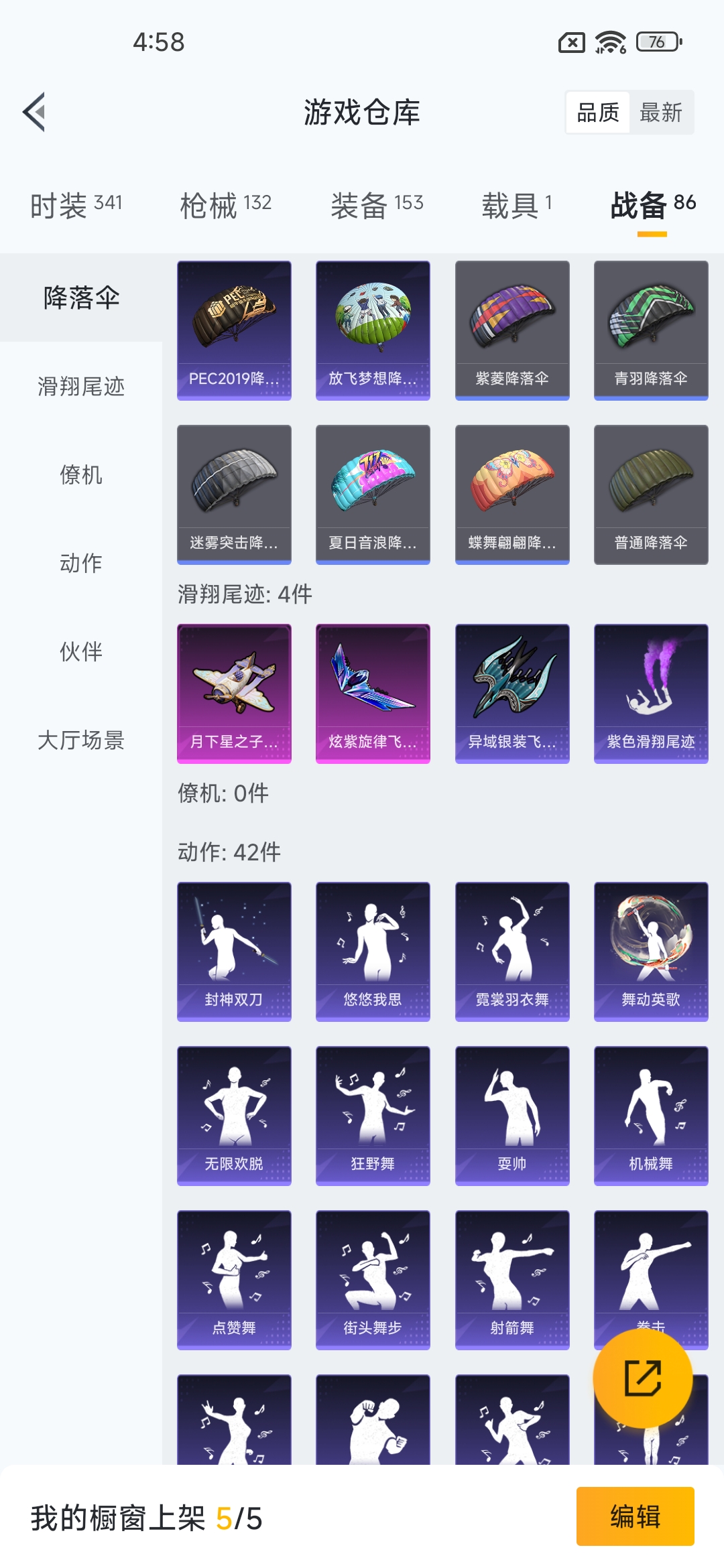Switch to the 装备 tab
Viewport: 724px width, 1568px height.
click(377, 205)
